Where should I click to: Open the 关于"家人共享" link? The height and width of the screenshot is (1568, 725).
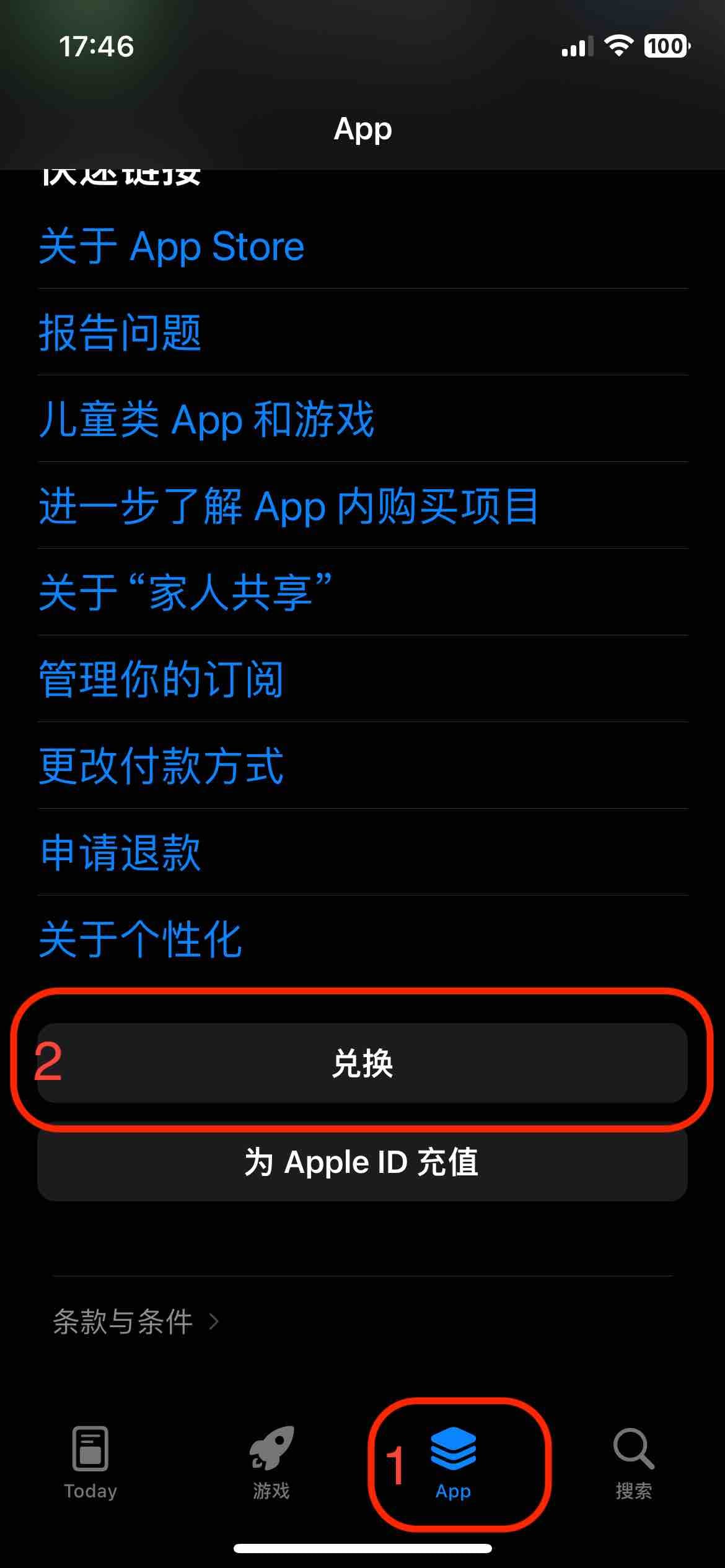185,593
